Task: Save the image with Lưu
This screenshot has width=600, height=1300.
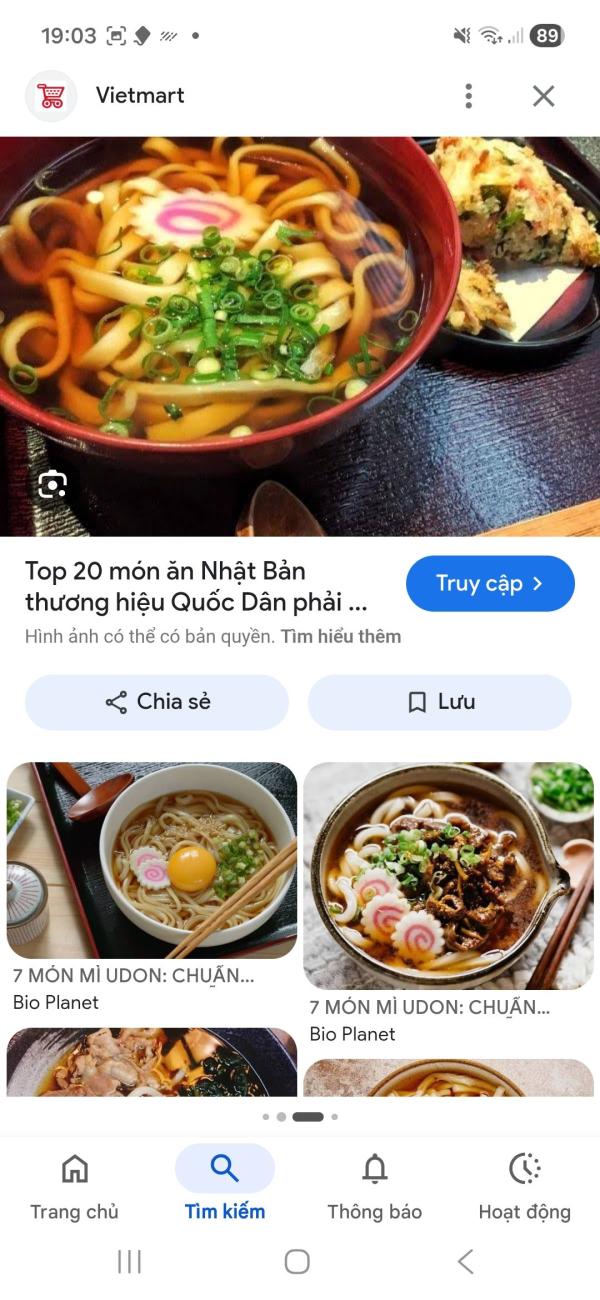Action: (x=440, y=702)
